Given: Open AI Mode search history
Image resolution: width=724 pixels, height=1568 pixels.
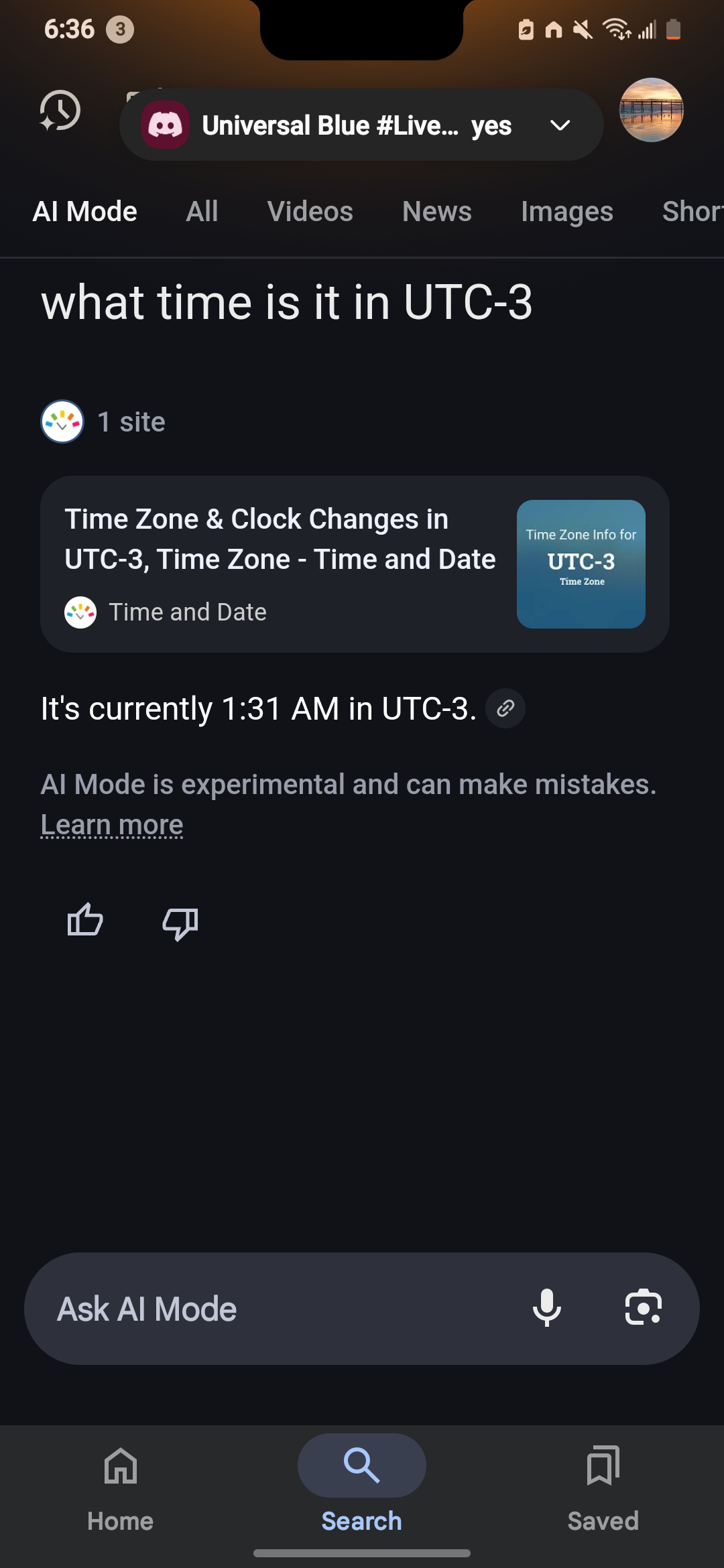Looking at the screenshot, I should (x=60, y=111).
